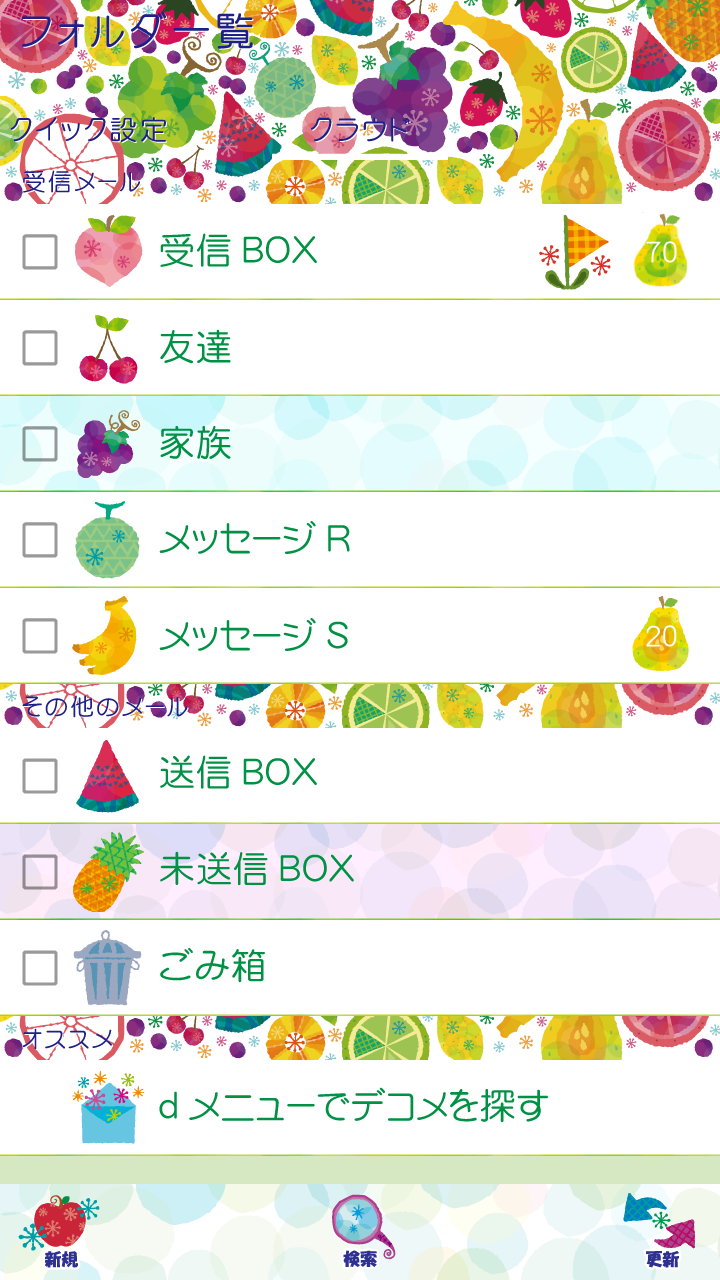Switch to the クラウド tab

tap(358, 129)
